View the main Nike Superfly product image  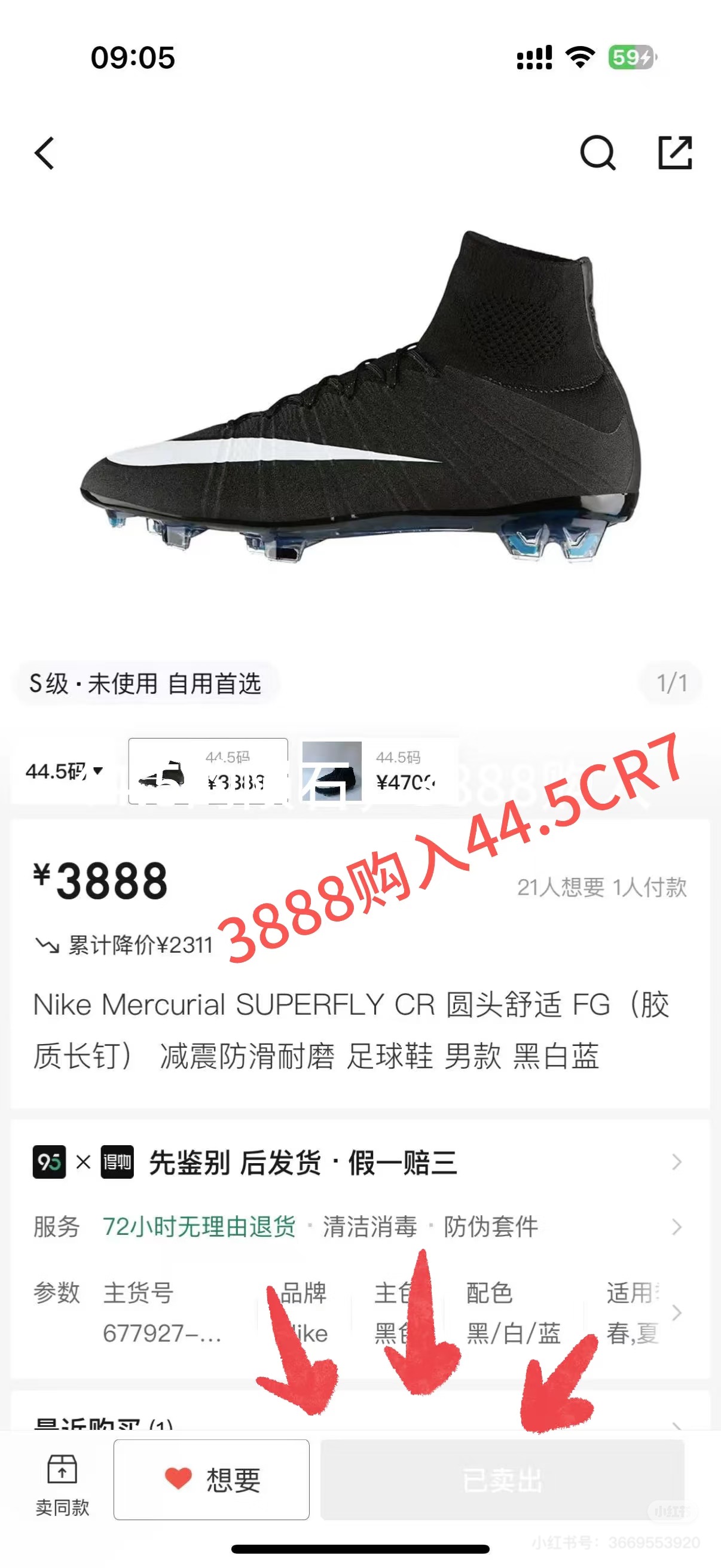(360, 396)
